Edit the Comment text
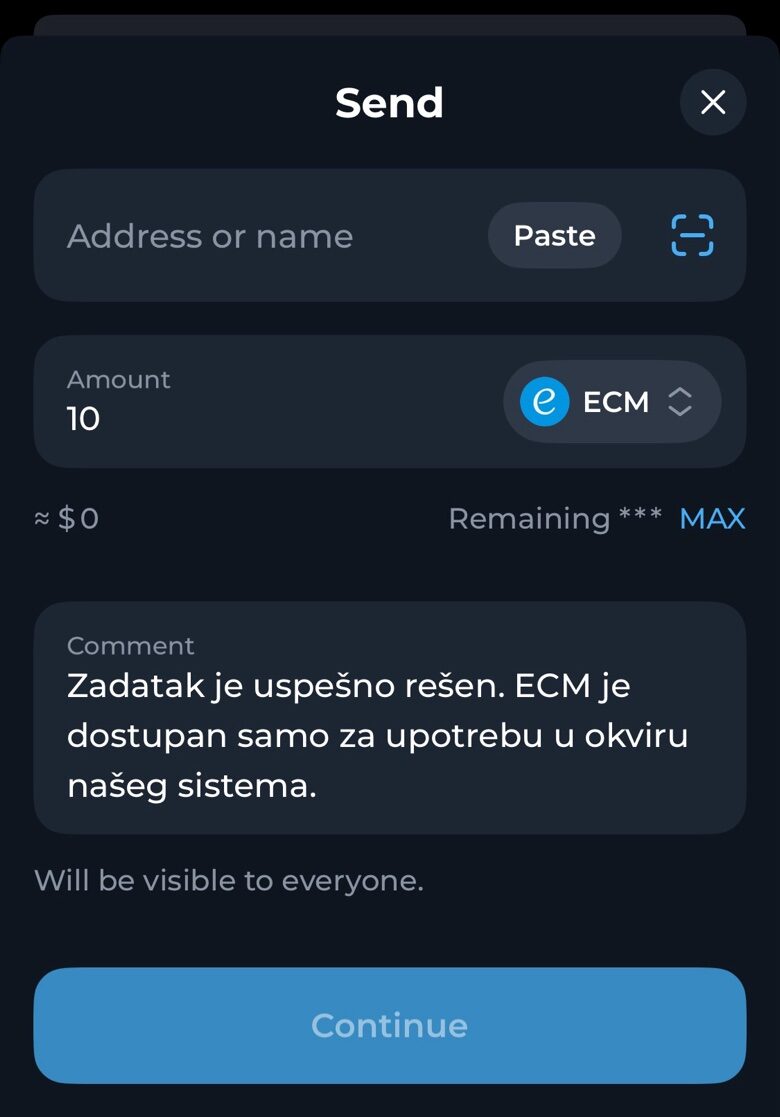The height and width of the screenshot is (1117, 780). click(x=389, y=736)
